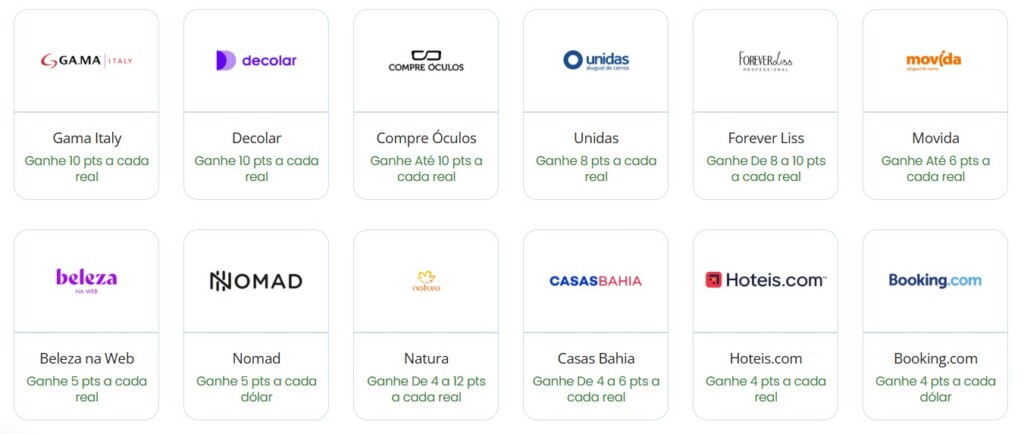Open the Compre Óculos card
Image resolution: width=1024 pixels, height=434 pixels.
[x=426, y=105]
